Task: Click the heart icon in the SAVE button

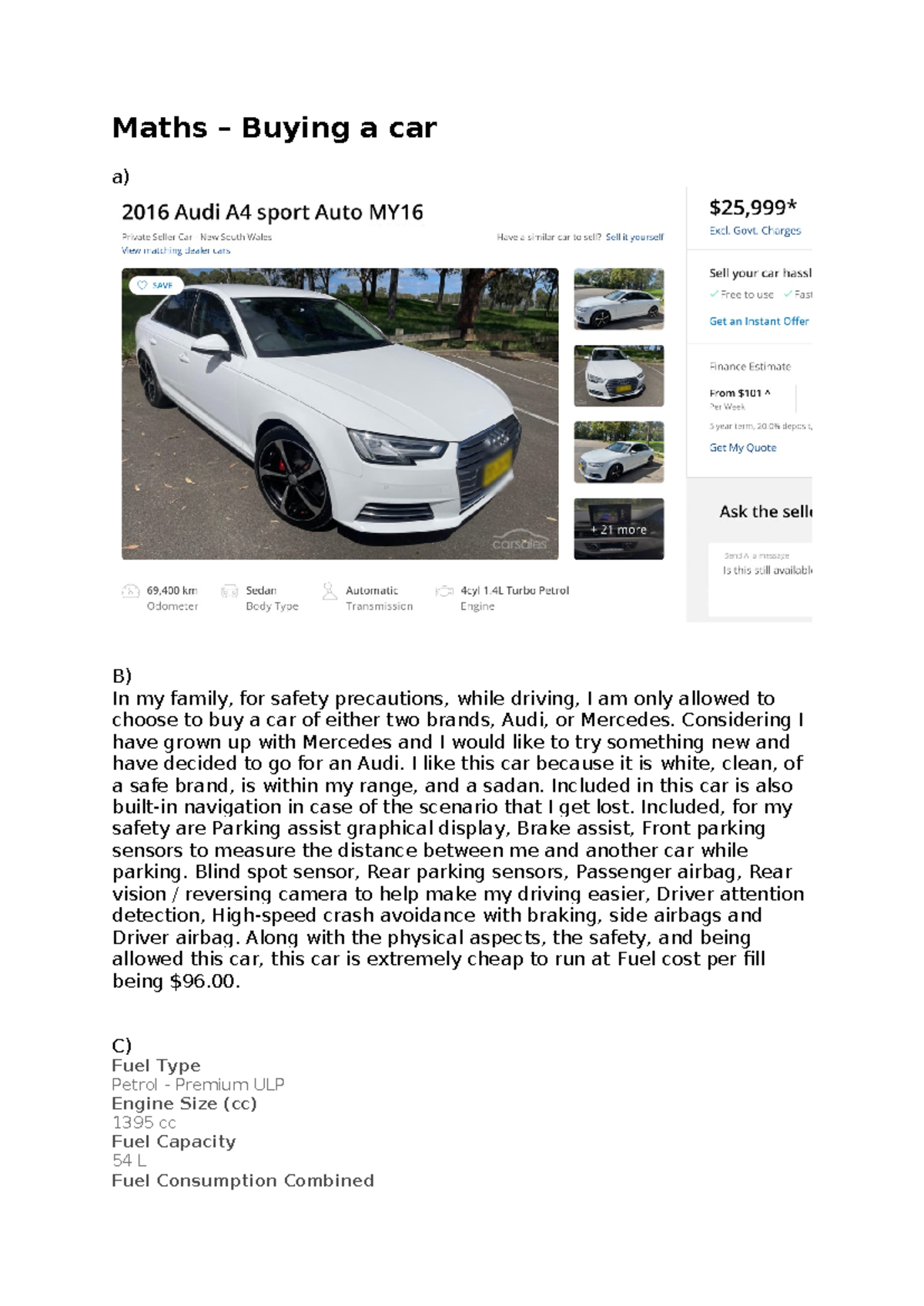Action: pos(142,286)
